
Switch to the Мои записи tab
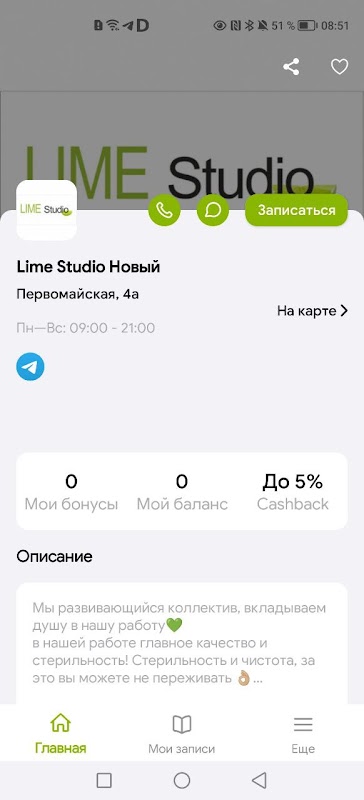click(182, 734)
